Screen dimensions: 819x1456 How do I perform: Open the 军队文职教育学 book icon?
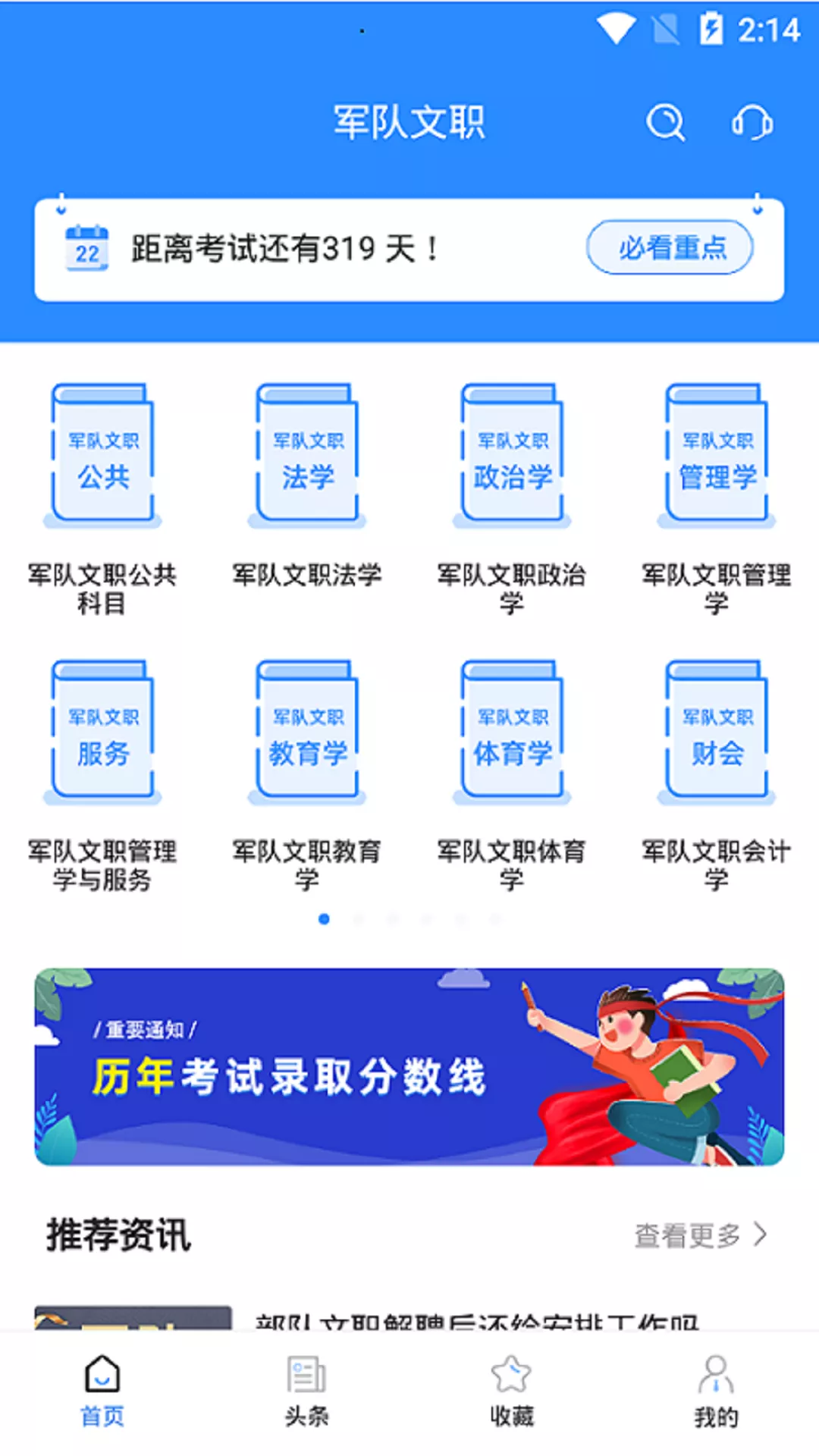pos(308,730)
